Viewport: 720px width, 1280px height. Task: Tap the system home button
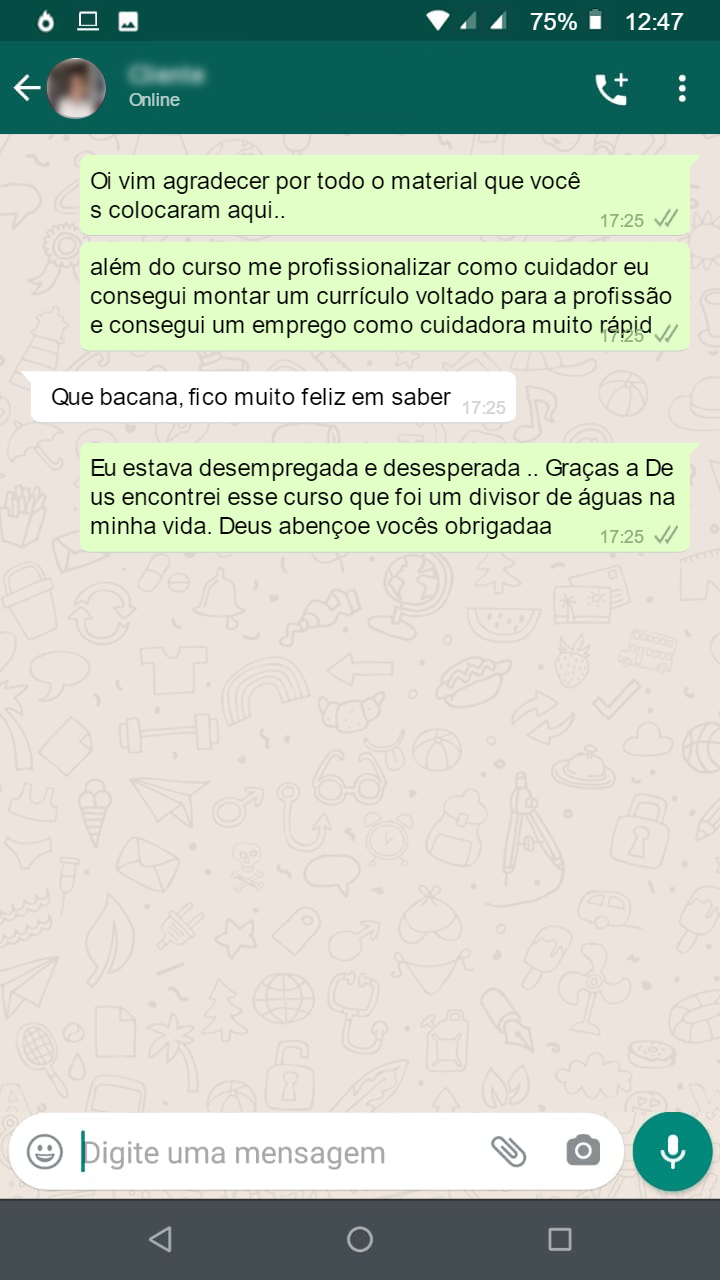360,1240
